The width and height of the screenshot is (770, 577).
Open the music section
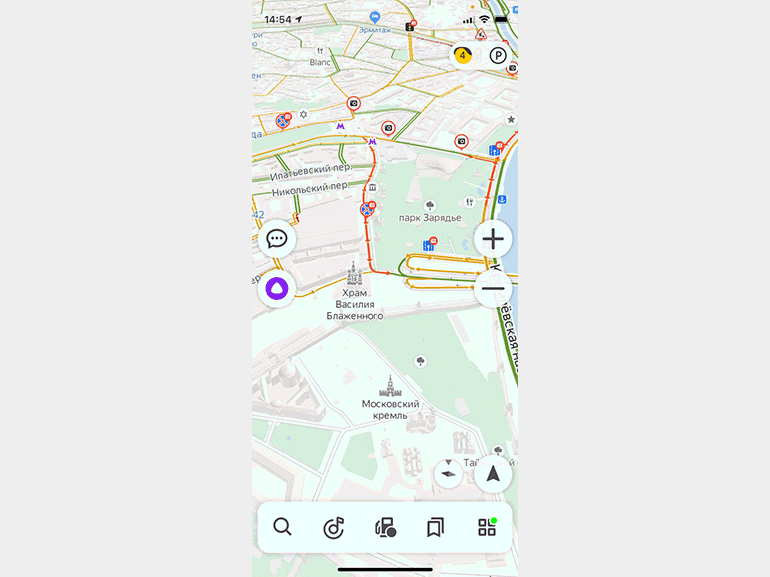(333, 527)
